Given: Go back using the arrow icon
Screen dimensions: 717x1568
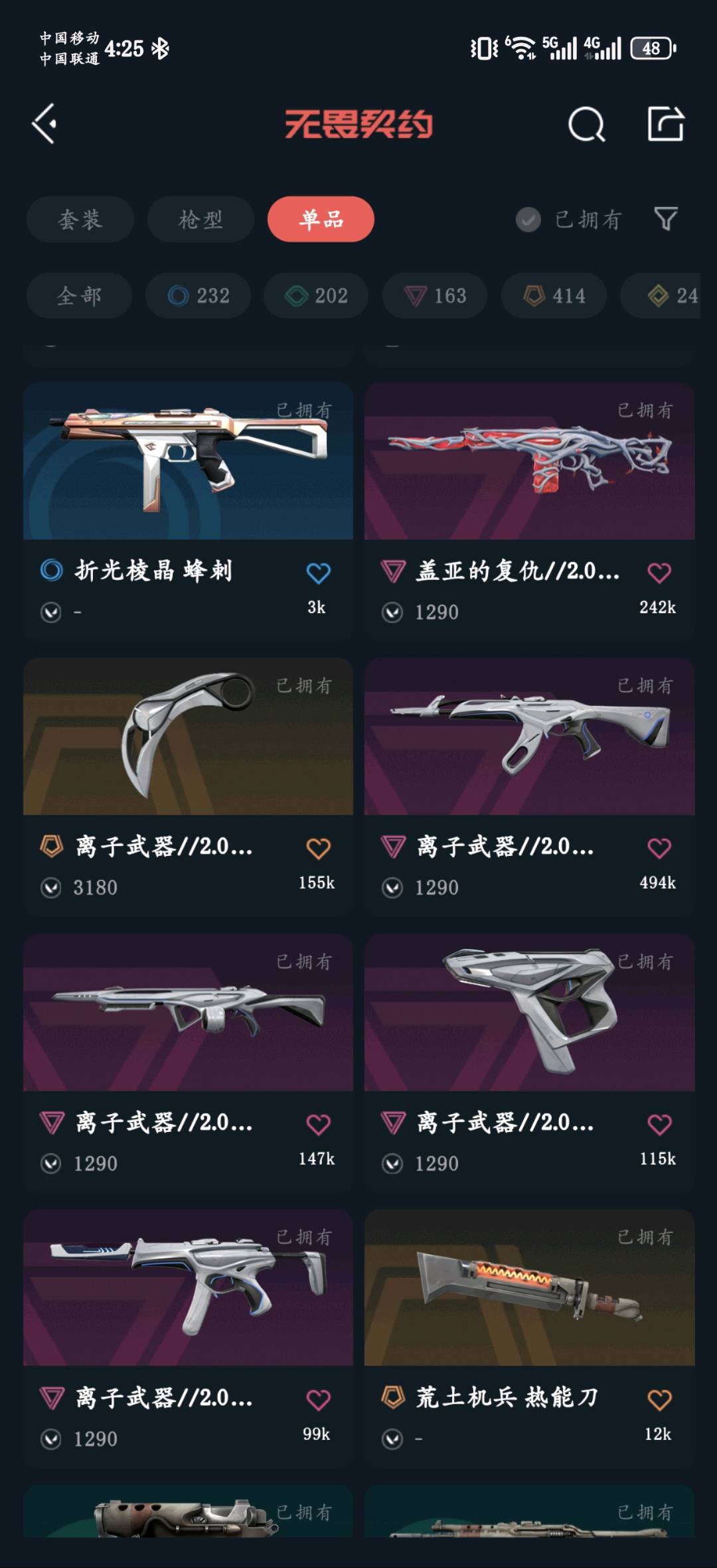Looking at the screenshot, I should point(44,123).
